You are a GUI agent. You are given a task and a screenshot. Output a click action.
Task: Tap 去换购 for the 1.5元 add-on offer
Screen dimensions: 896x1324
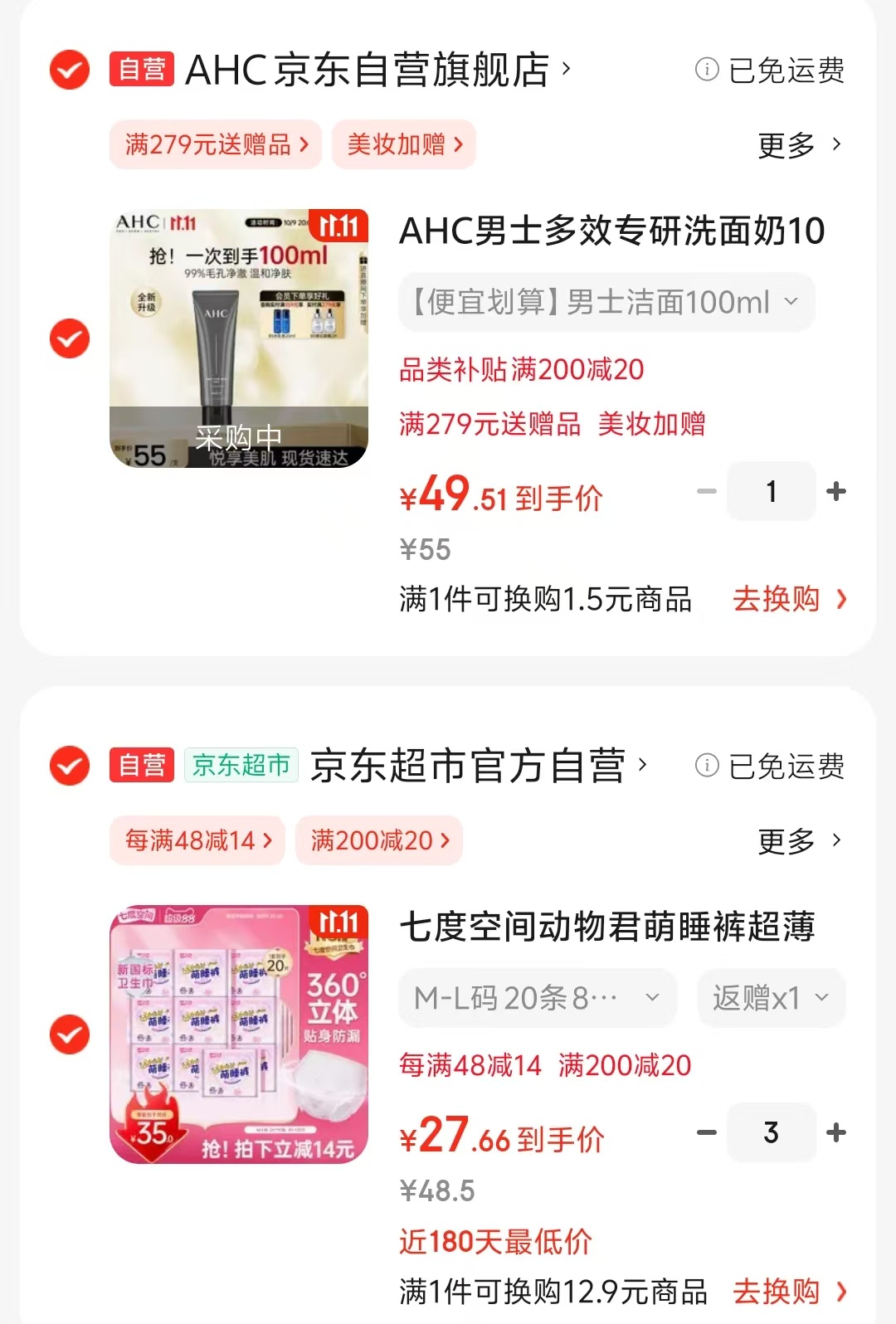coord(789,599)
